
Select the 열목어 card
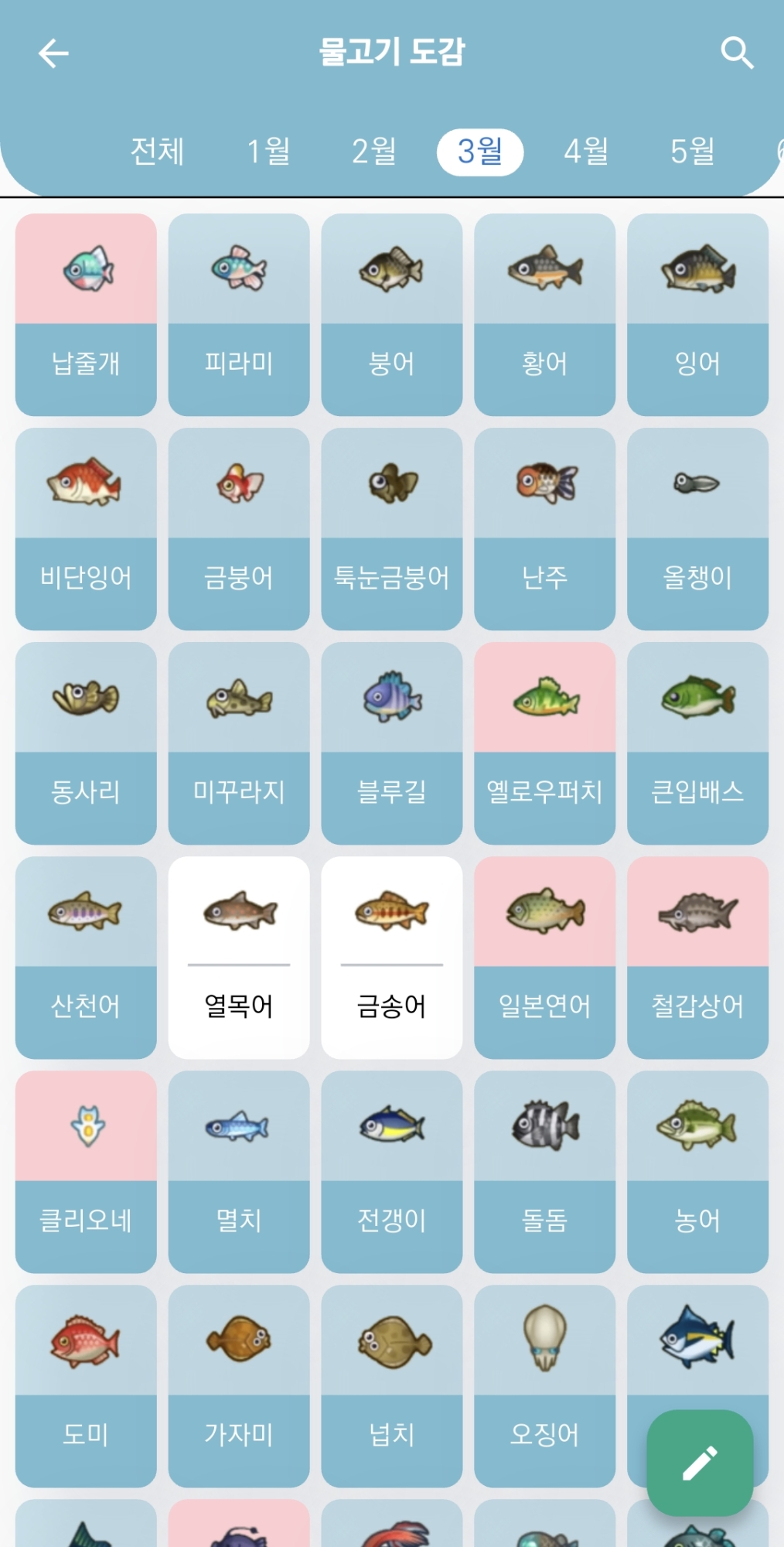click(x=239, y=958)
